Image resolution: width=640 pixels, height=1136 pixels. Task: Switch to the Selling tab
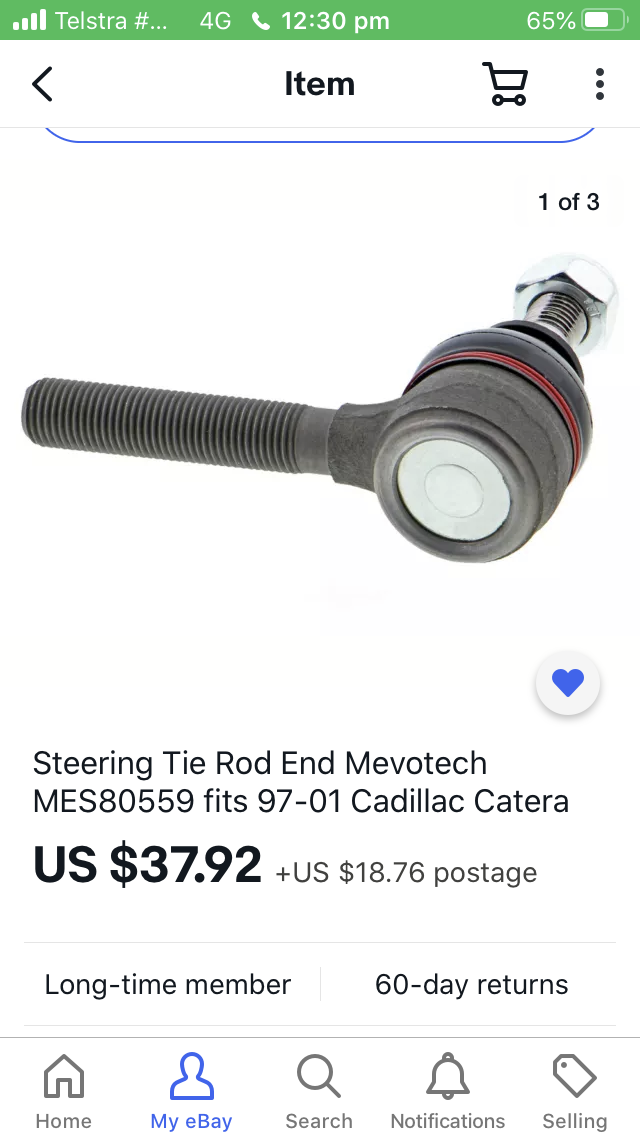tap(574, 1092)
